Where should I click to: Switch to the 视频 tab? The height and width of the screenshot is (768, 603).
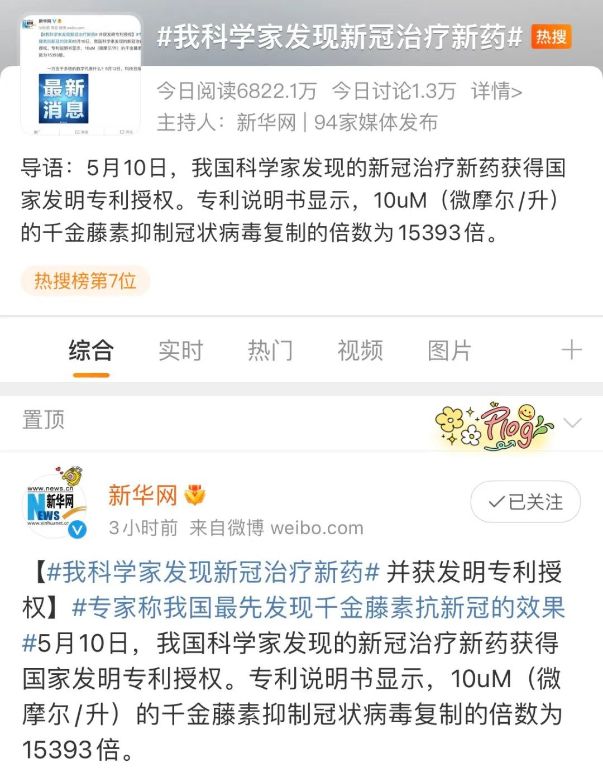coord(360,350)
